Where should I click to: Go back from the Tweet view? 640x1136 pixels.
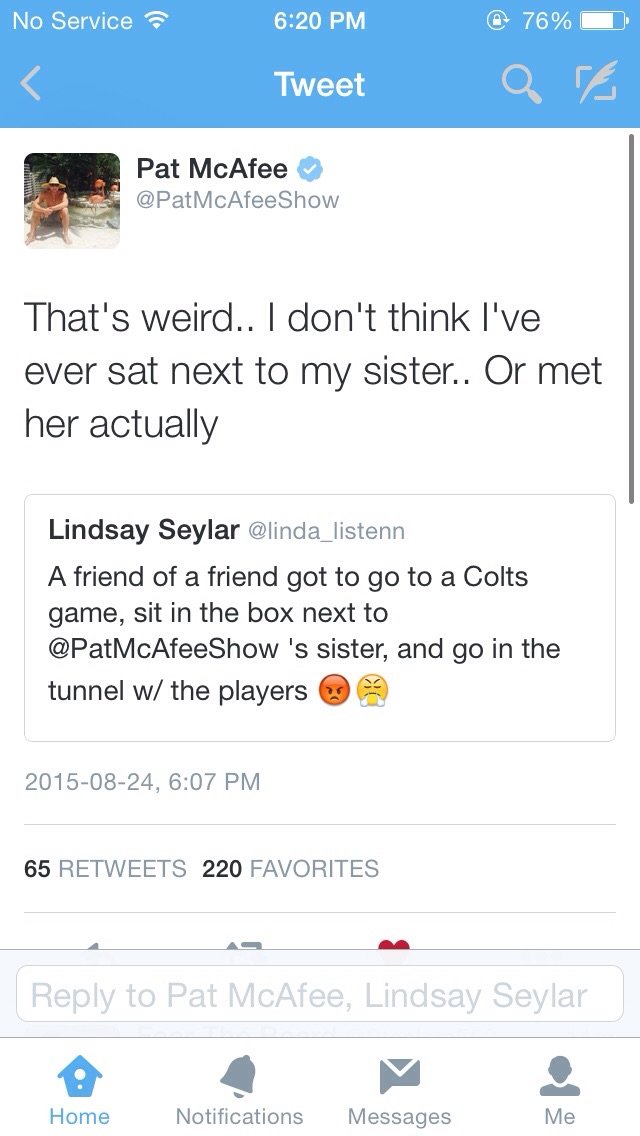coord(31,85)
